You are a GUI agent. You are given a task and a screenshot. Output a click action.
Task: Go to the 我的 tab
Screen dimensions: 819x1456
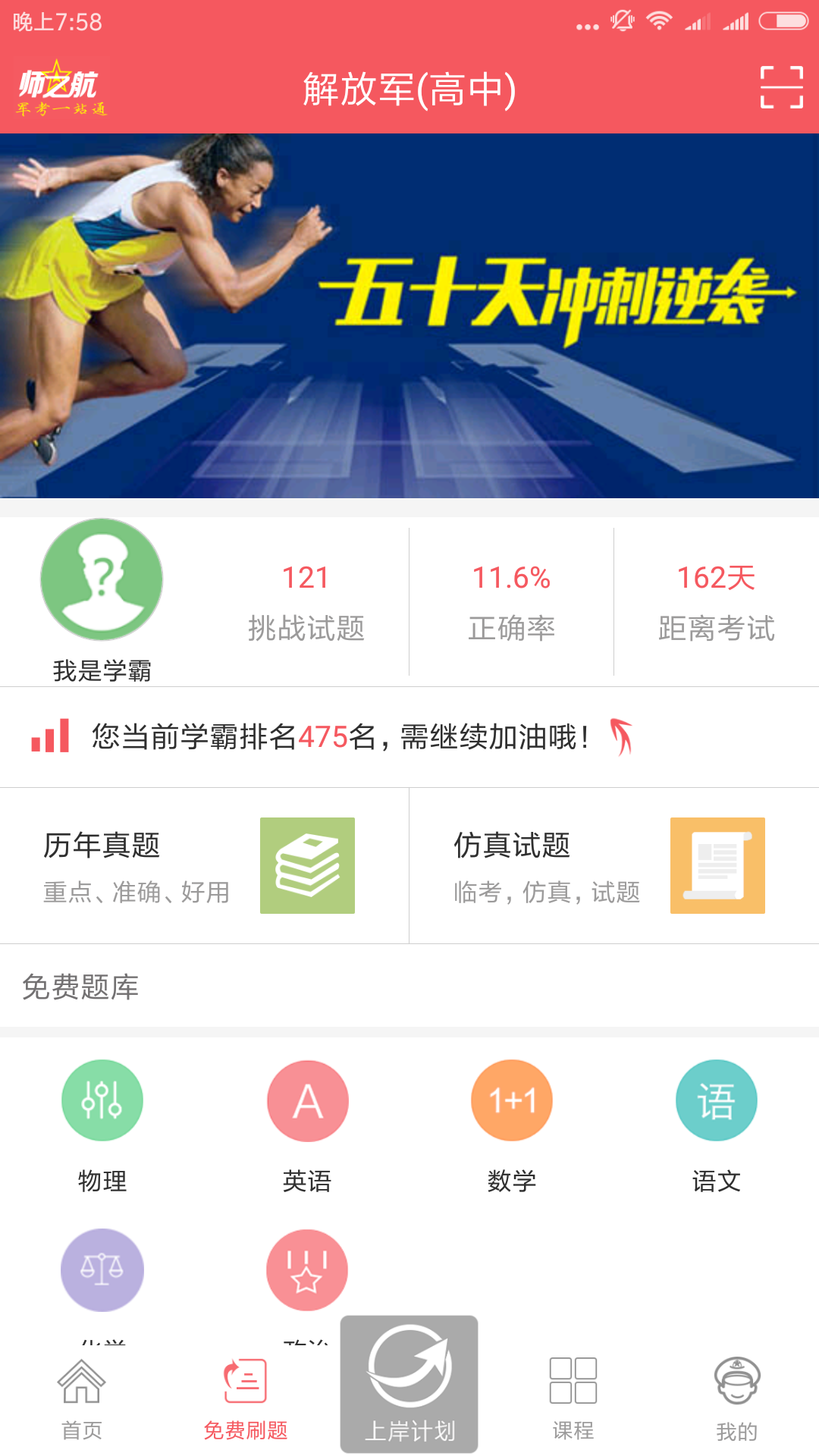[x=737, y=1399]
